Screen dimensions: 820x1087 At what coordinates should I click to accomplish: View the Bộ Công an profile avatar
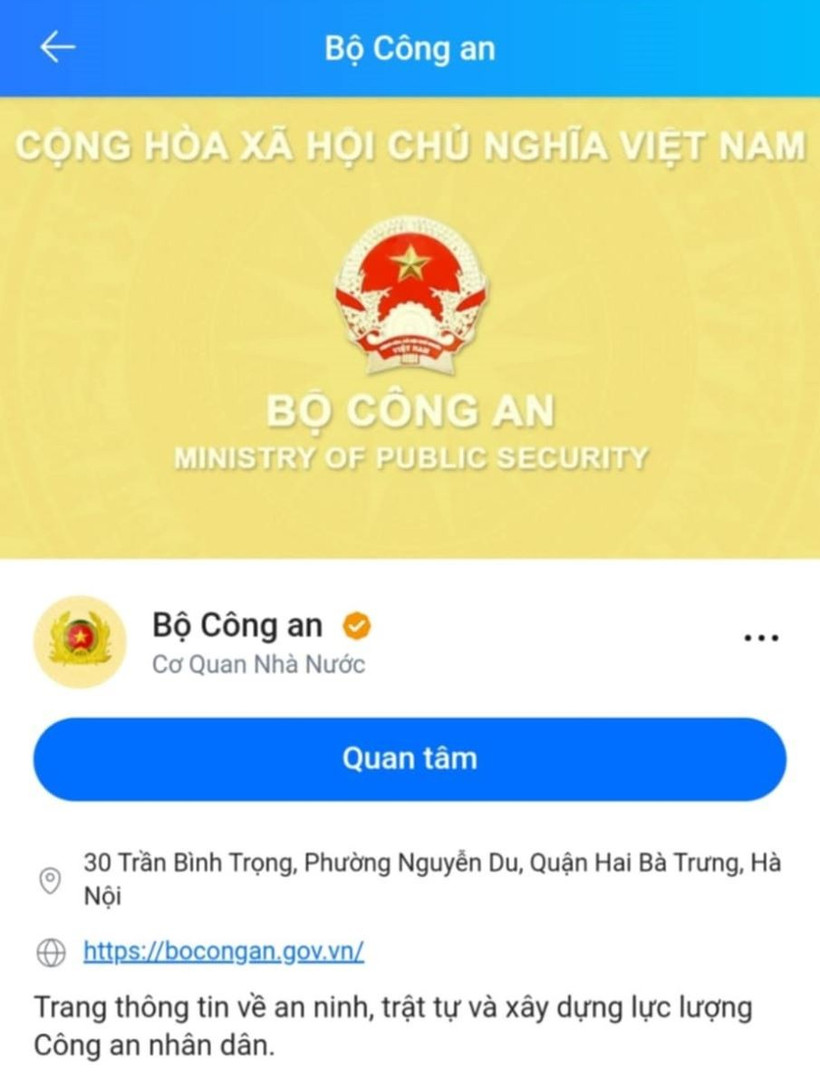click(x=80, y=641)
